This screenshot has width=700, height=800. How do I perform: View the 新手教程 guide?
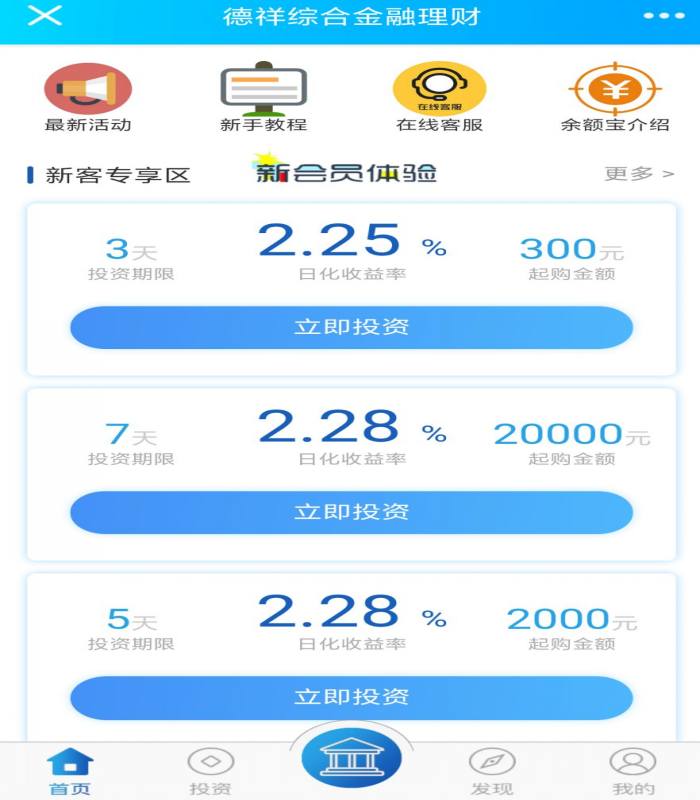(263, 98)
